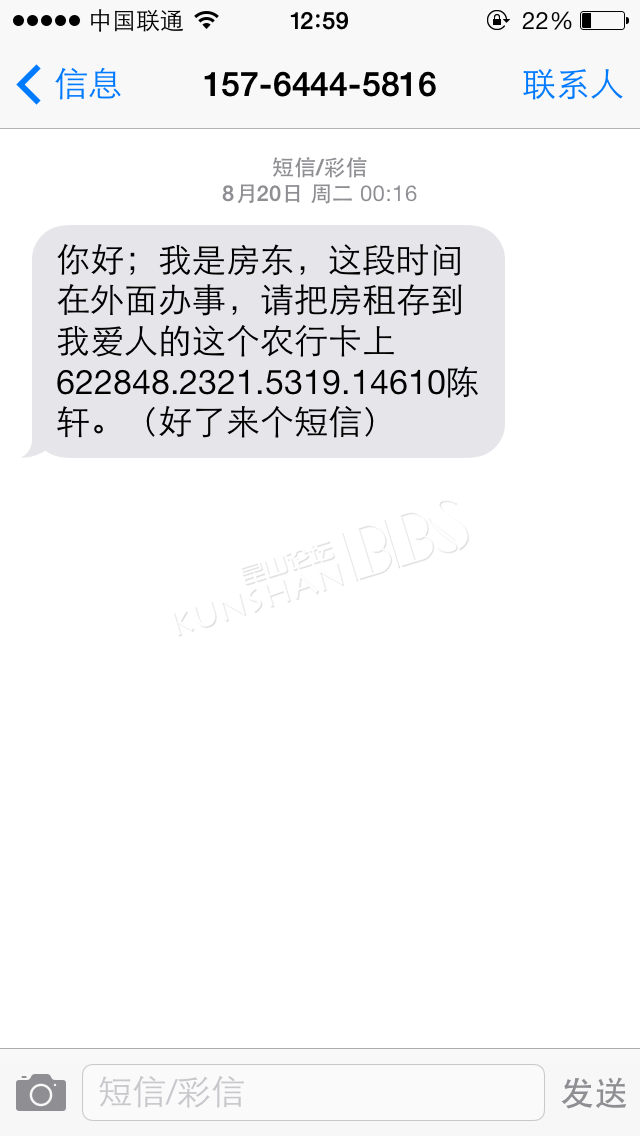Focus the 短信/彩信 message input field
This screenshot has height=1136, width=640.
coord(313,1093)
